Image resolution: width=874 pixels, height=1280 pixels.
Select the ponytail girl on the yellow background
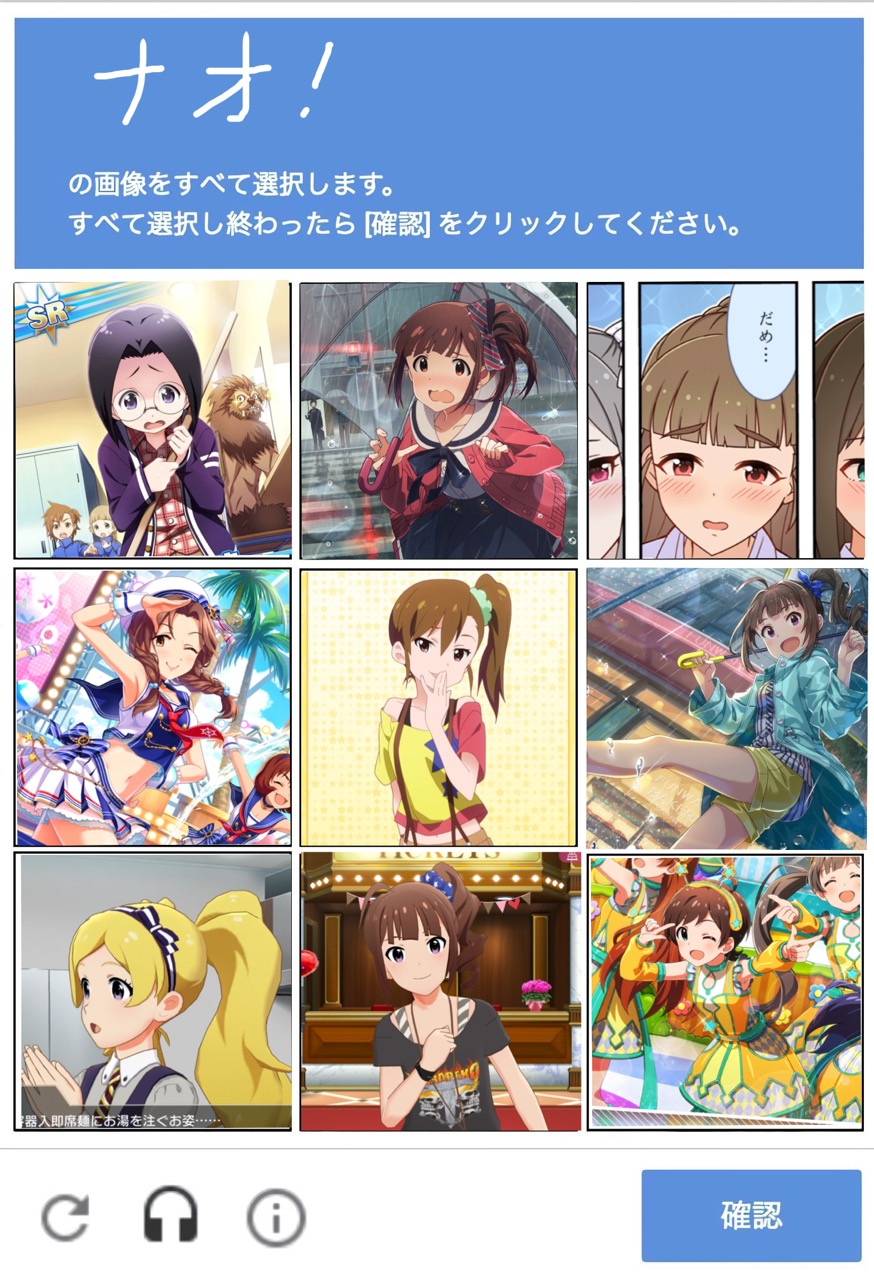point(438,707)
